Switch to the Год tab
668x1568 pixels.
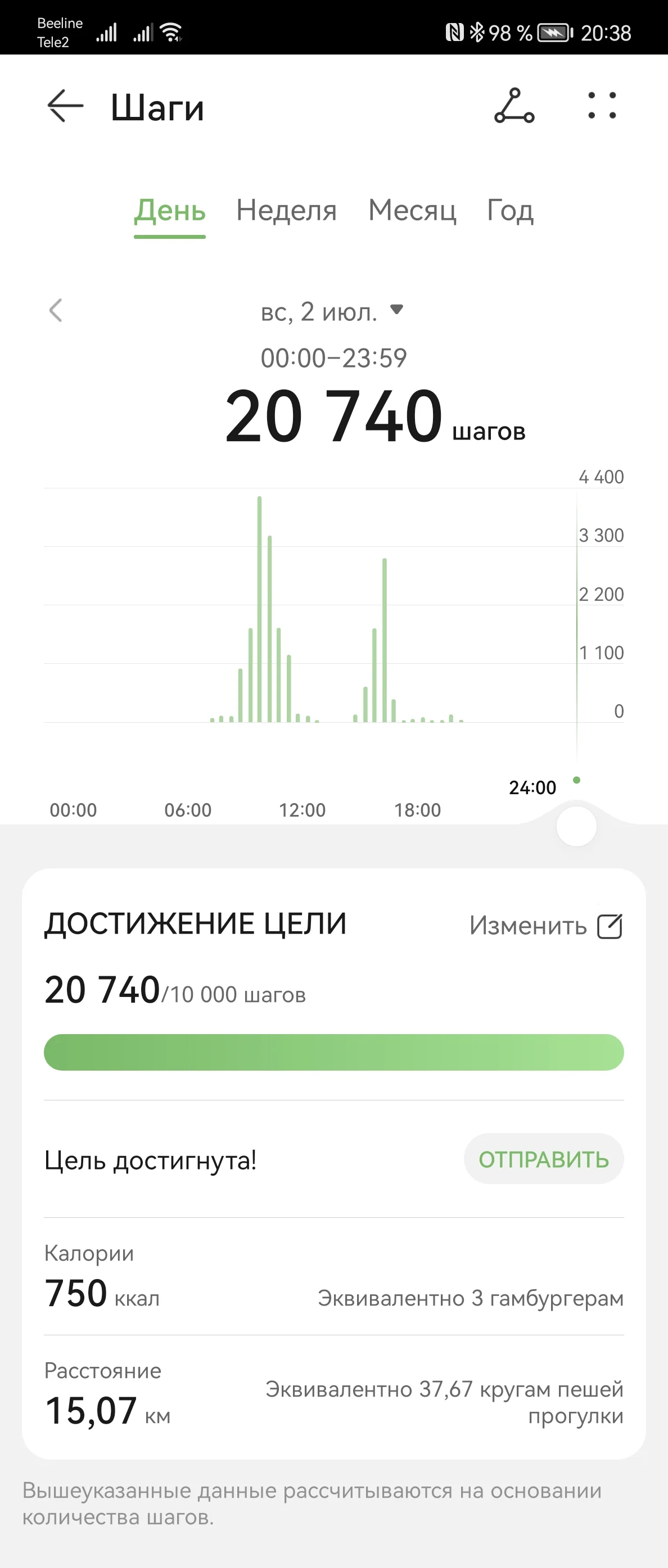point(509,211)
